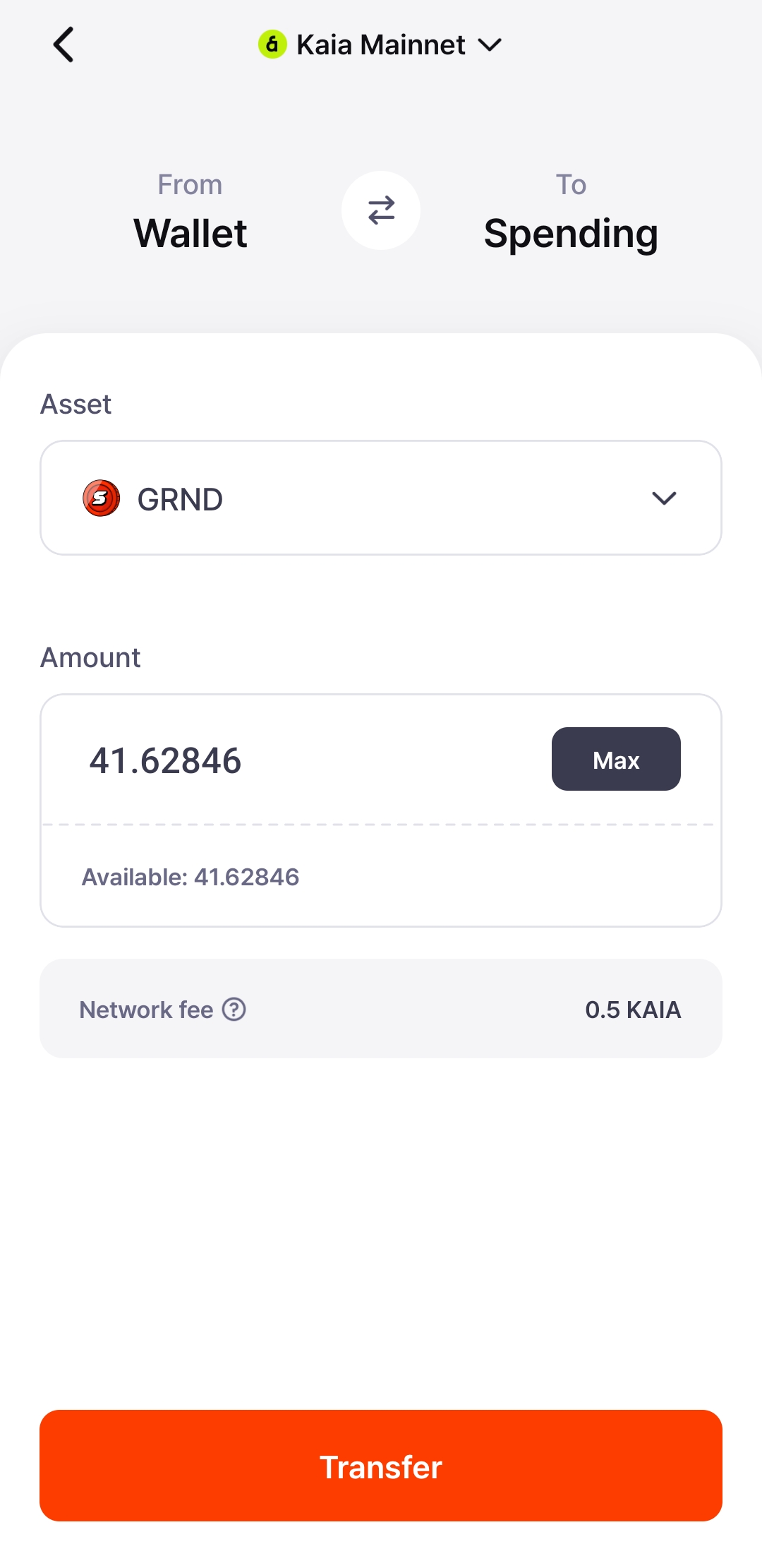Expand the GRND asset dropdown
Image resolution: width=762 pixels, height=1568 pixels.
coord(381,498)
